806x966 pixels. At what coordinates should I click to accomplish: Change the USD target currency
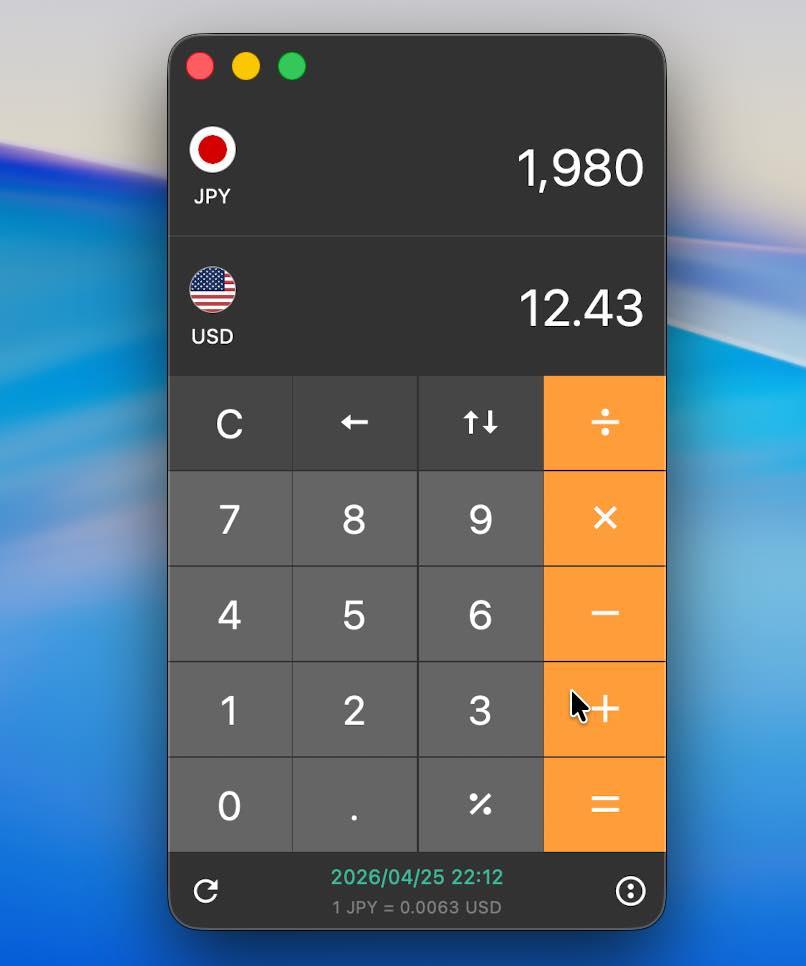click(x=212, y=306)
